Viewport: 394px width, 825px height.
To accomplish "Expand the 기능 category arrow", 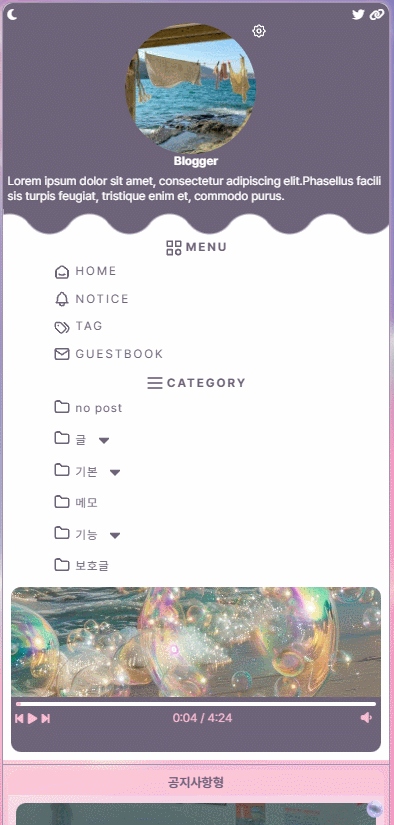I will (115, 536).
